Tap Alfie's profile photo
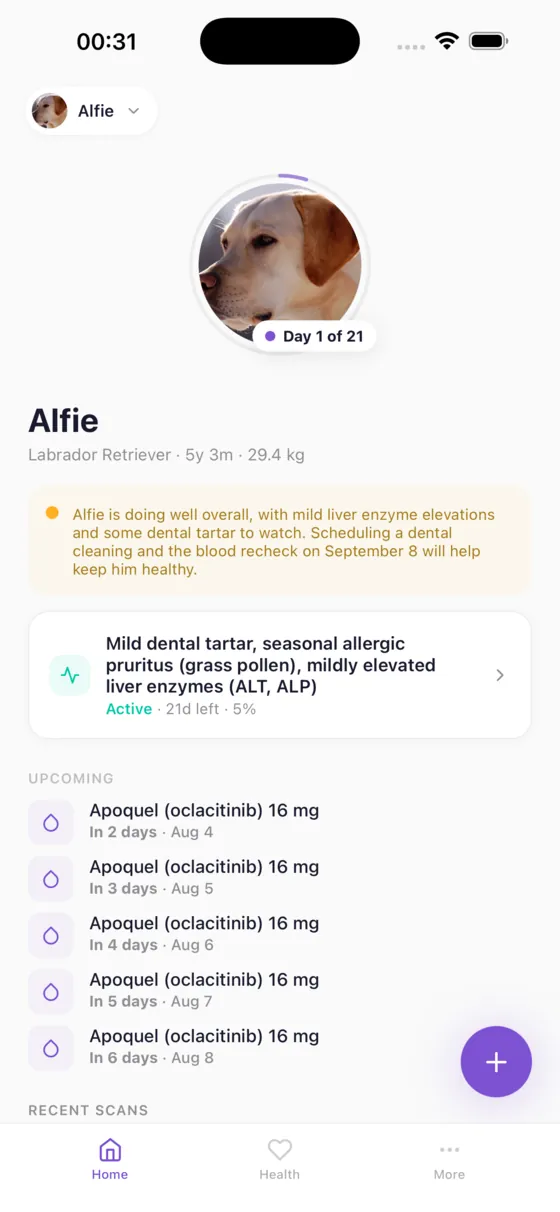This screenshot has width=560, height=1212. 280,264
